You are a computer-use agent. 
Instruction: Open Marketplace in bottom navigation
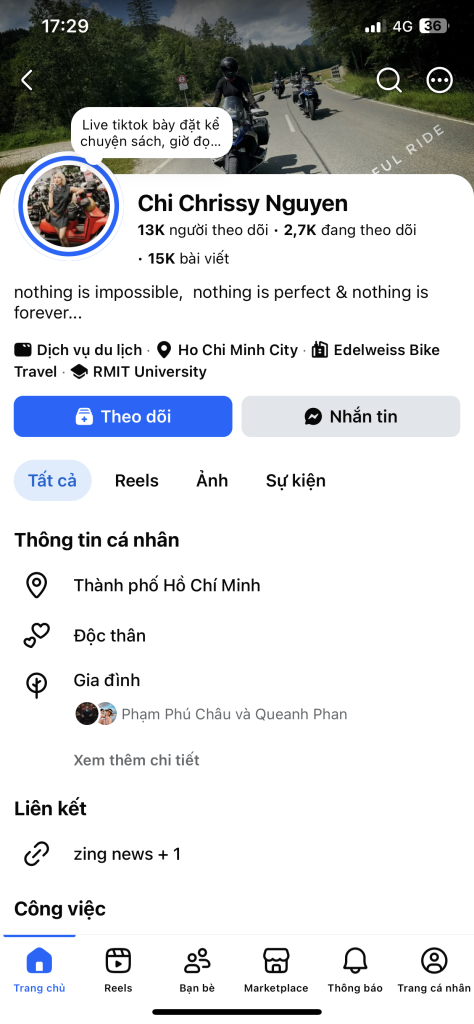[276, 970]
